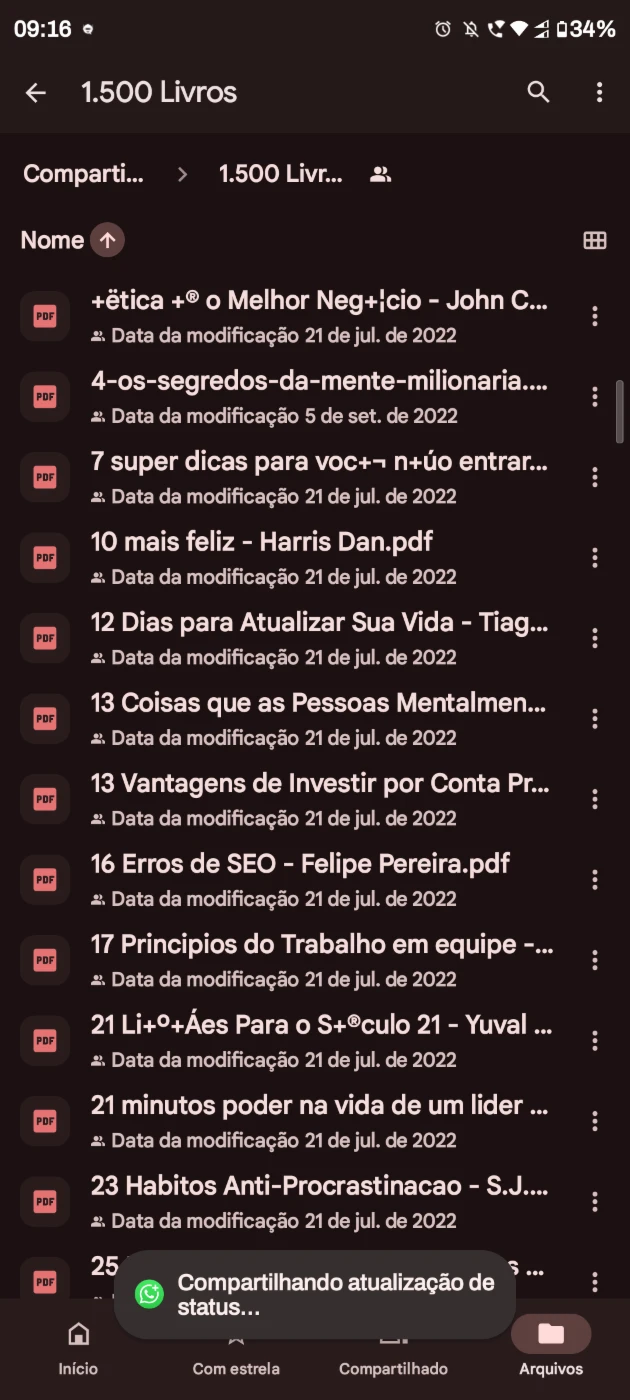The image size is (630, 1400).
Task: Reverse the Nome sort direction arrow
Action: tap(107, 240)
